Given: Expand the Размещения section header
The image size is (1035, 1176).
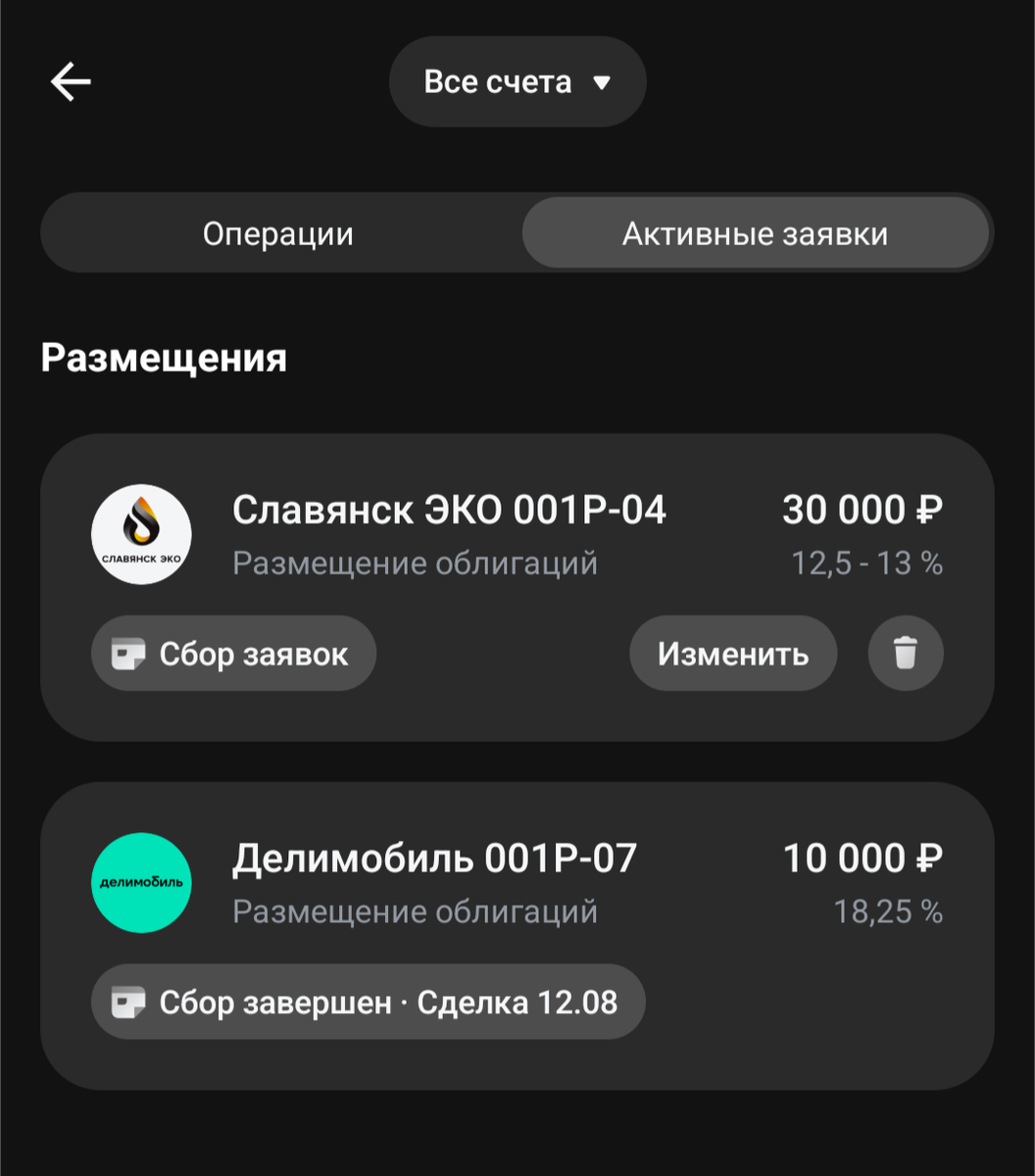Looking at the screenshot, I should coord(163,358).
